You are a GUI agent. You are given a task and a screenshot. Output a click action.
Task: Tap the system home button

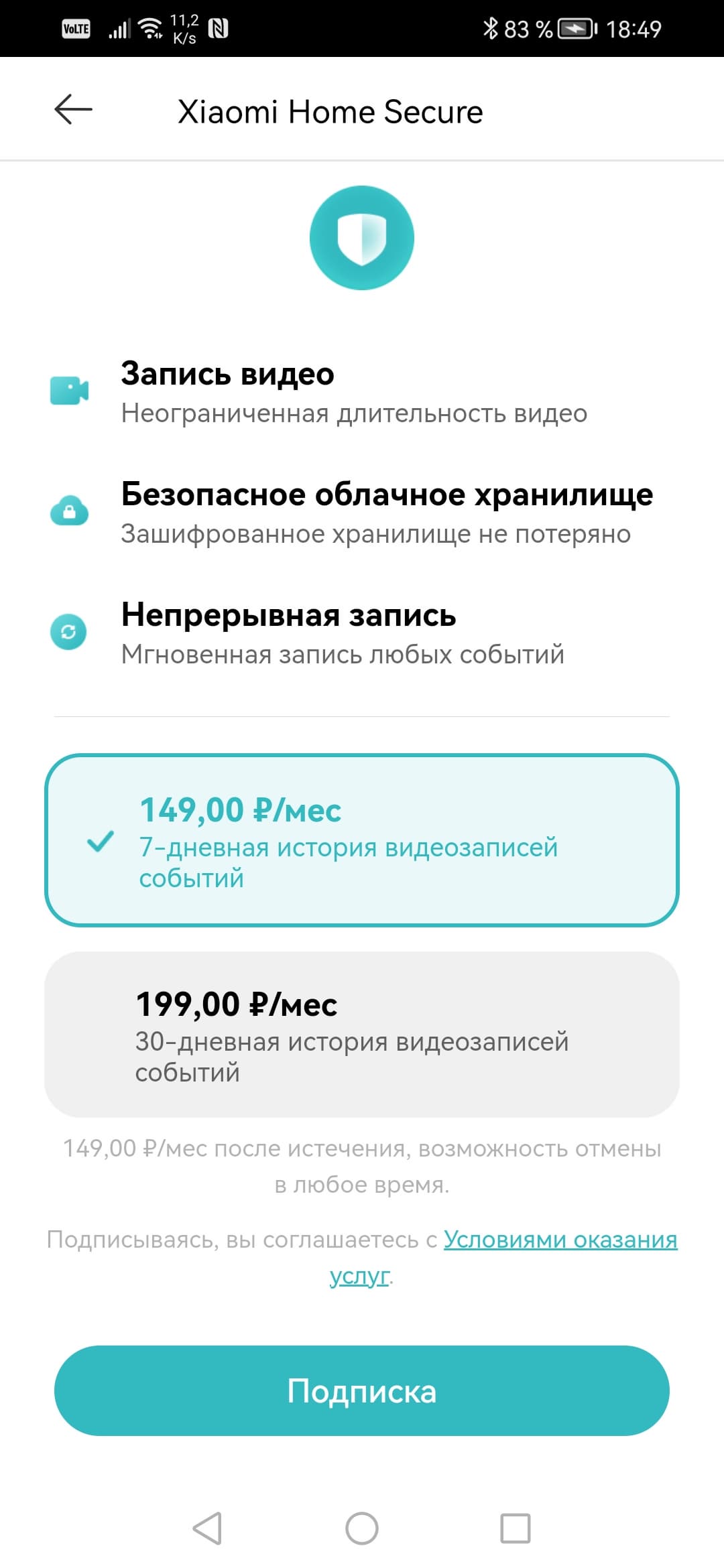pyautogui.click(x=362, y=1528)
